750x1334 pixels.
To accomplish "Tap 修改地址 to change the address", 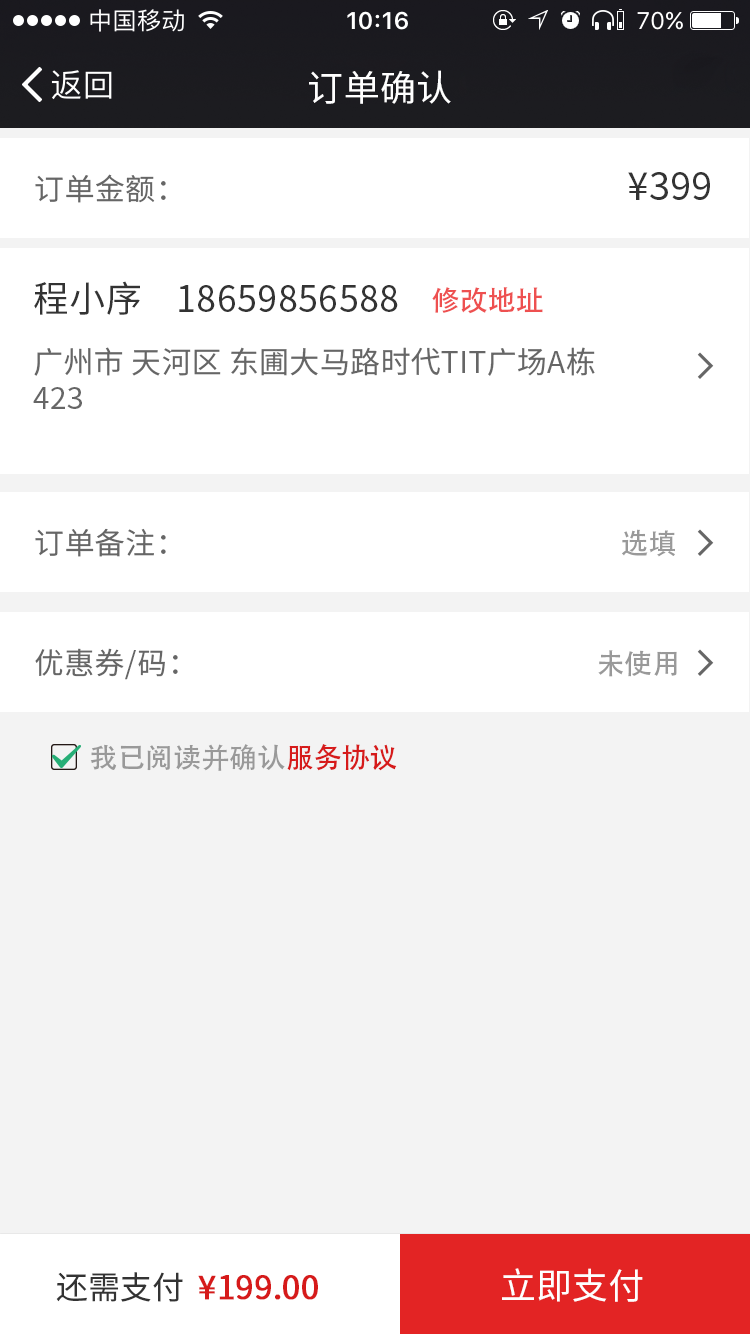I will pos(487,300).
